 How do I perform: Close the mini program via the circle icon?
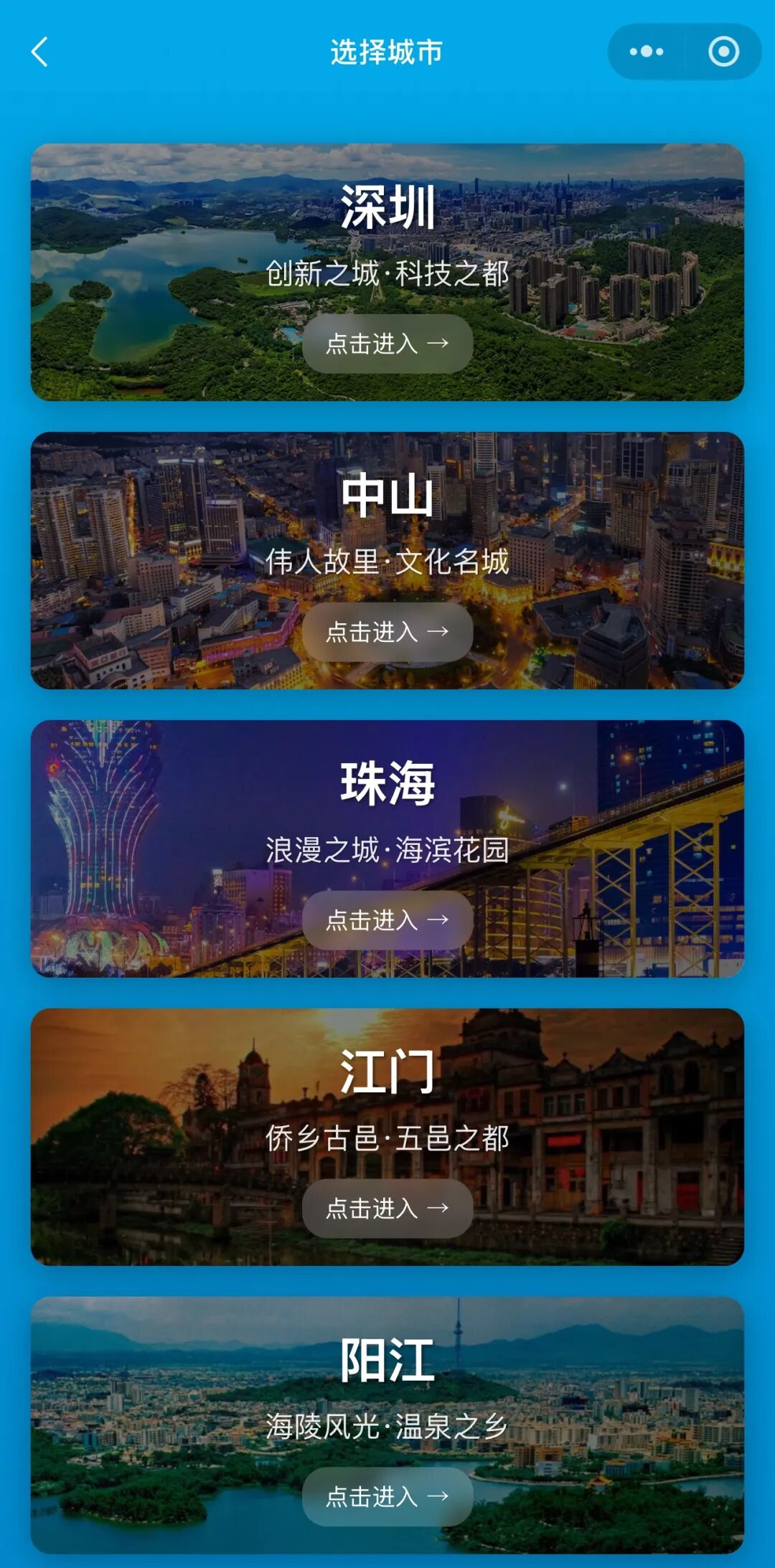(x=723, y=52)
